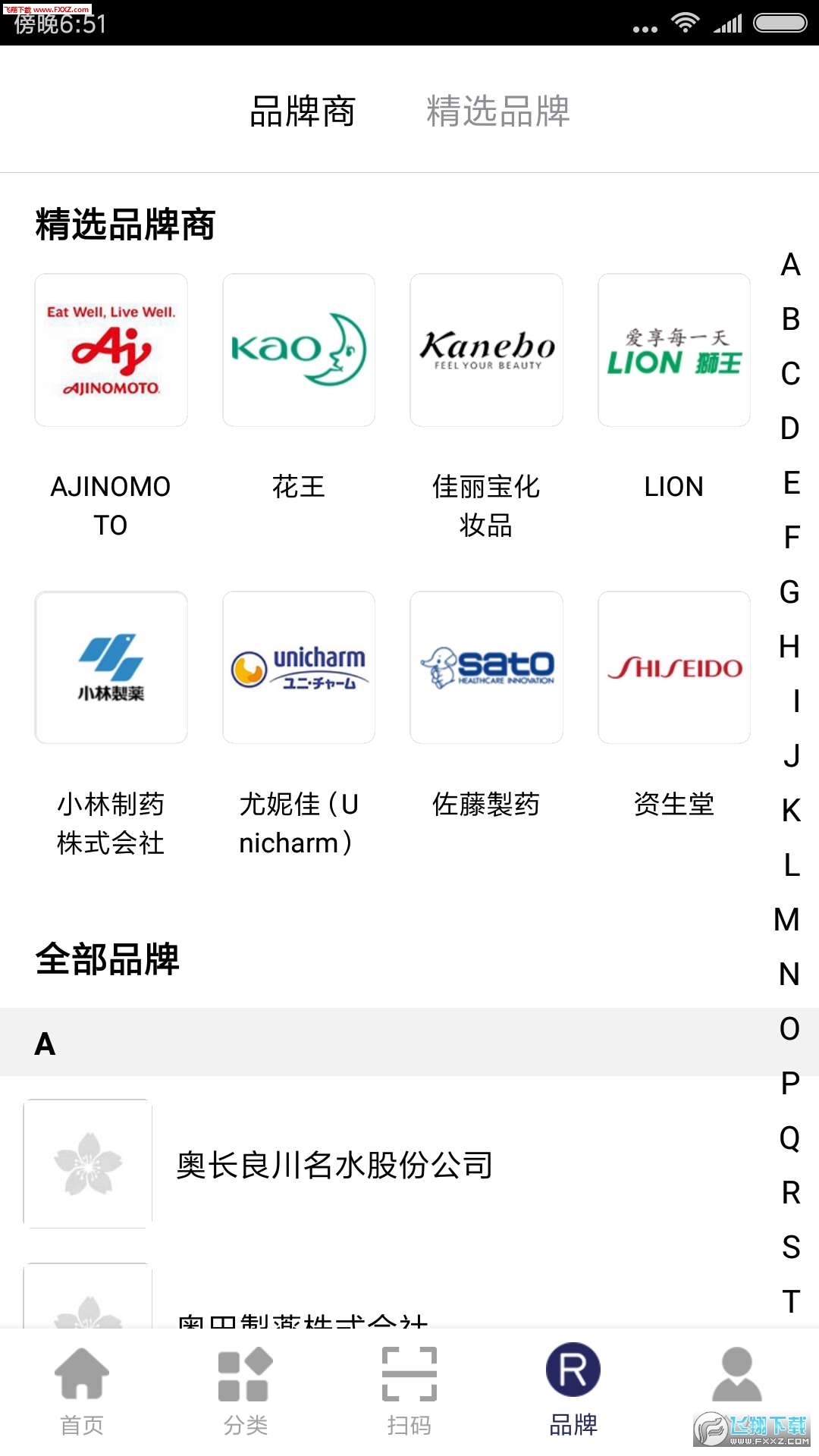The width and height of the screenshot is (819, 1456).
Task: Open the Kanebo brand logo
Action: click(x=485, y=350)
